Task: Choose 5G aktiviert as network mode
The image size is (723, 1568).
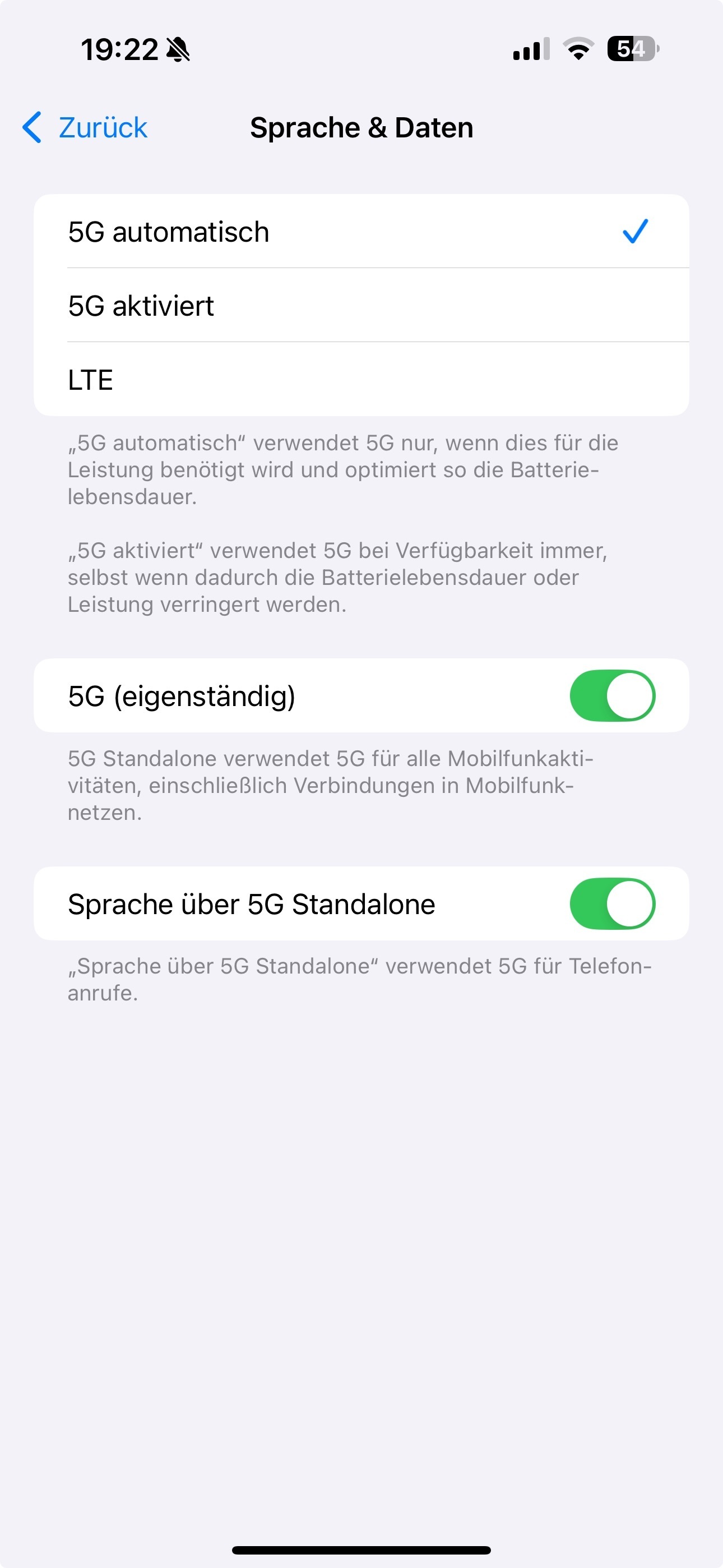Action: point(361,306)
